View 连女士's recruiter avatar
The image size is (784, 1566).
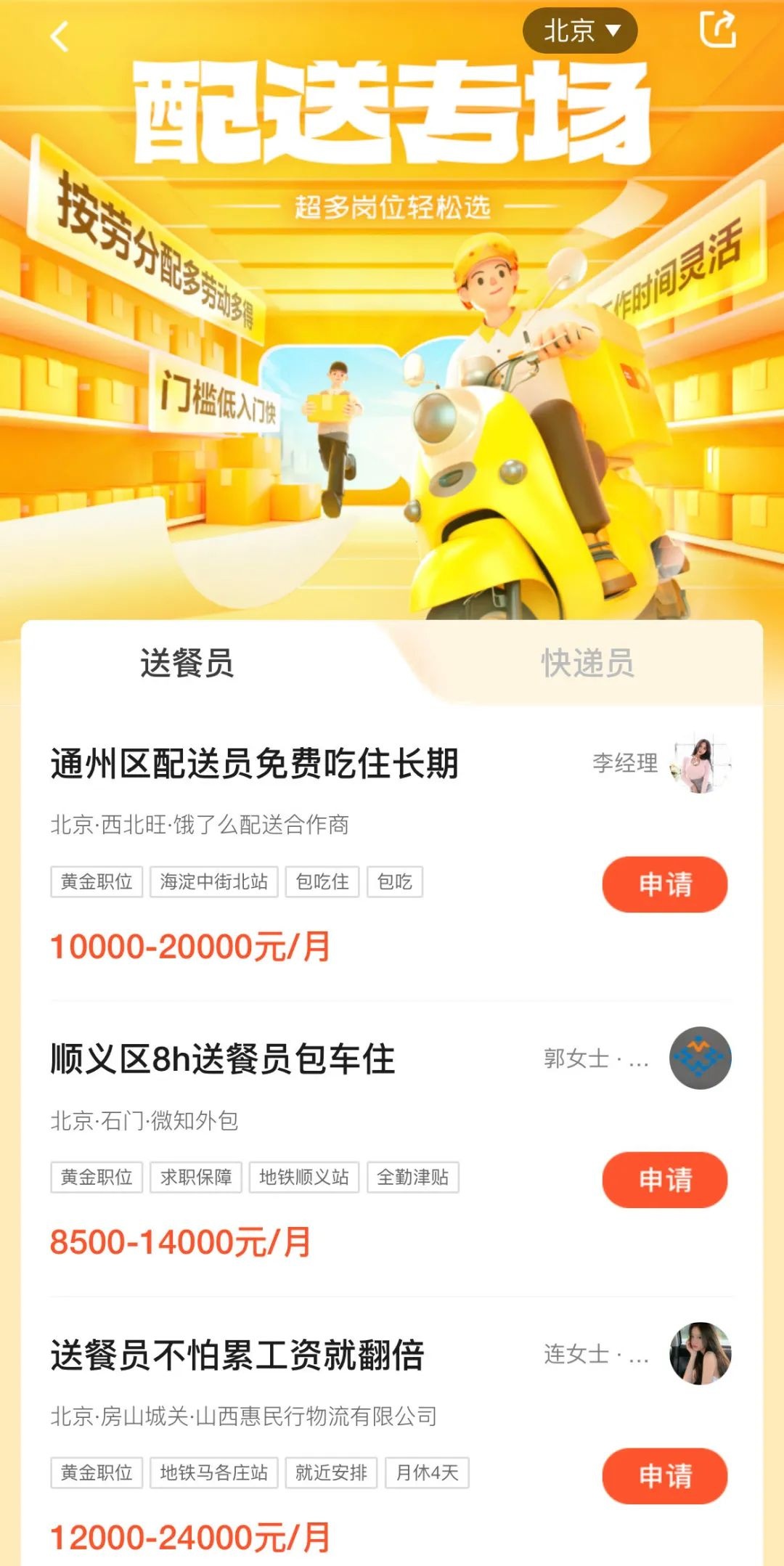click(700, 1353)
